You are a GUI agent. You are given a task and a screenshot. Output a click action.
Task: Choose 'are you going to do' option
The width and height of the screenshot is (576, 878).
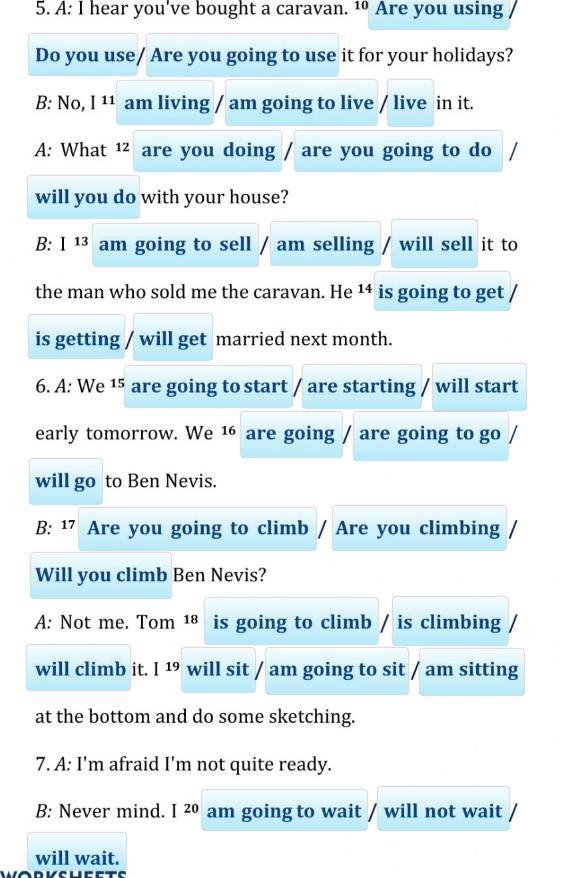[x=398, y=150]
